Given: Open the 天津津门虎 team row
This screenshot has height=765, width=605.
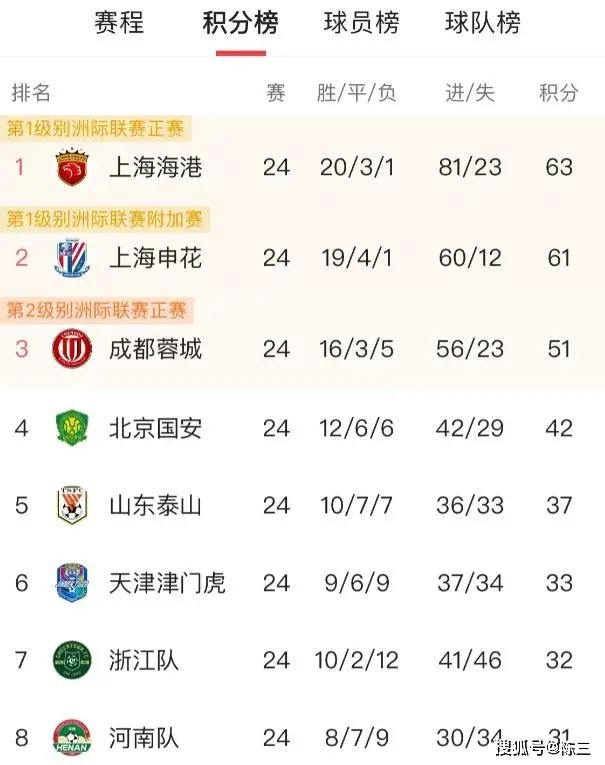Looking at the screenshot, I should pos(167,582).
